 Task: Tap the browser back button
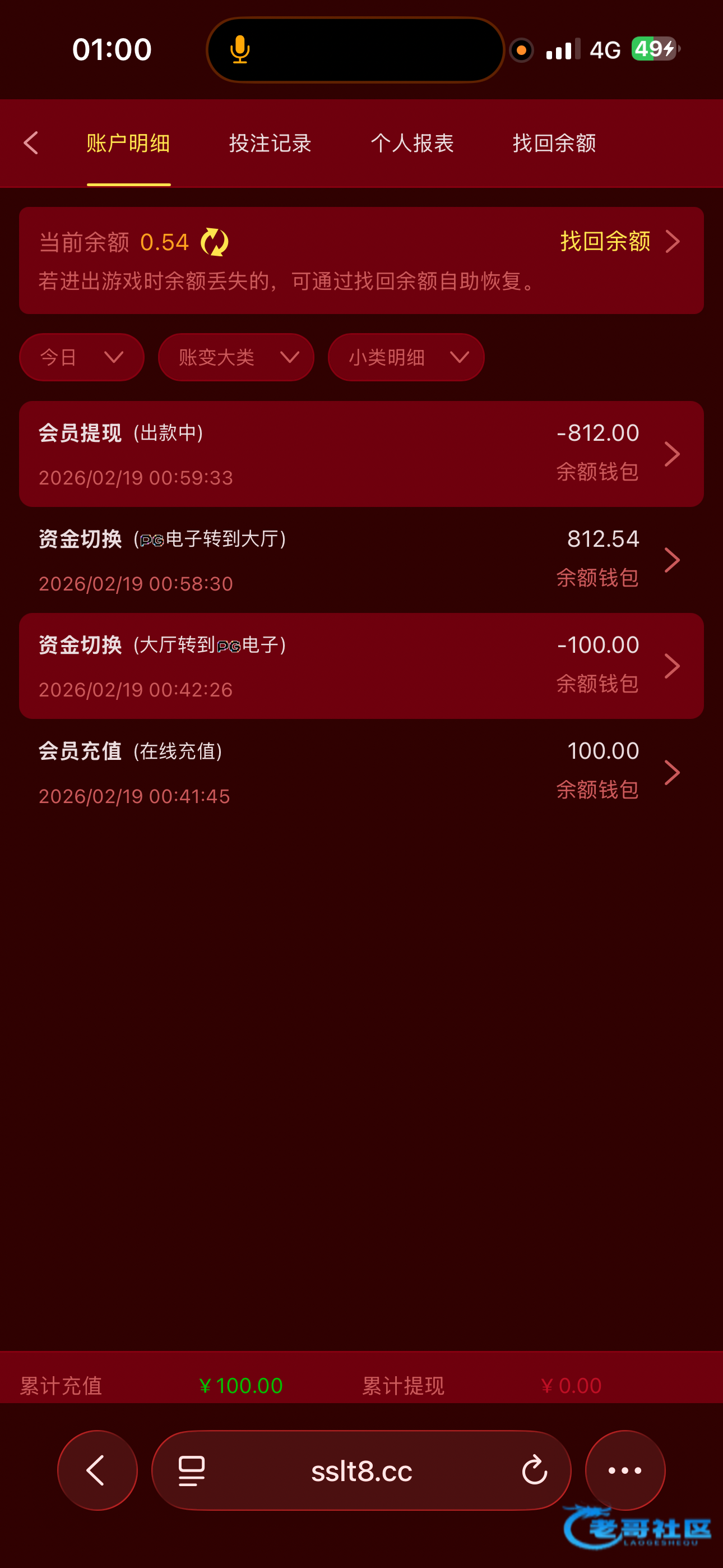(98, 1470)
